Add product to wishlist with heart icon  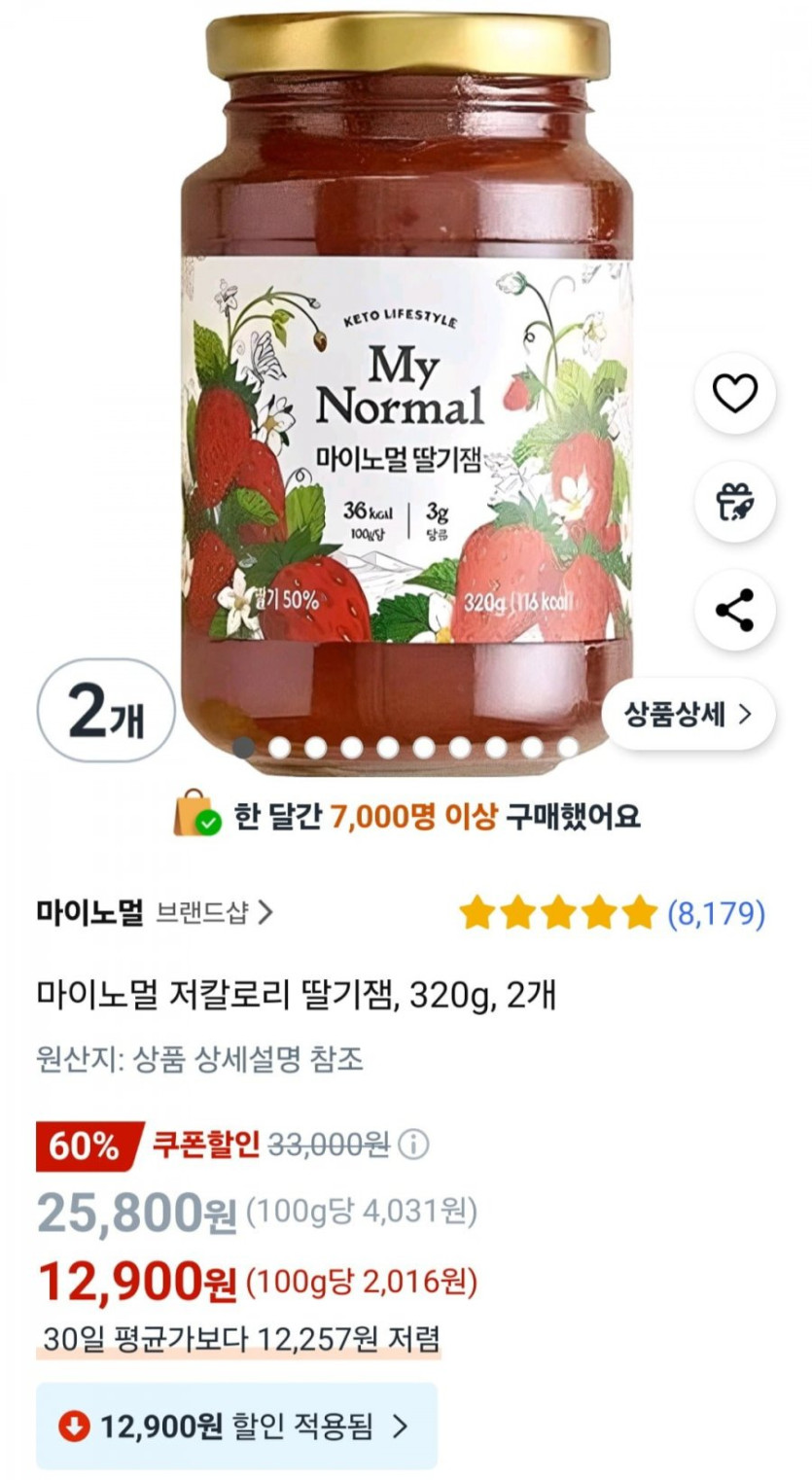(x=734, y=394)
